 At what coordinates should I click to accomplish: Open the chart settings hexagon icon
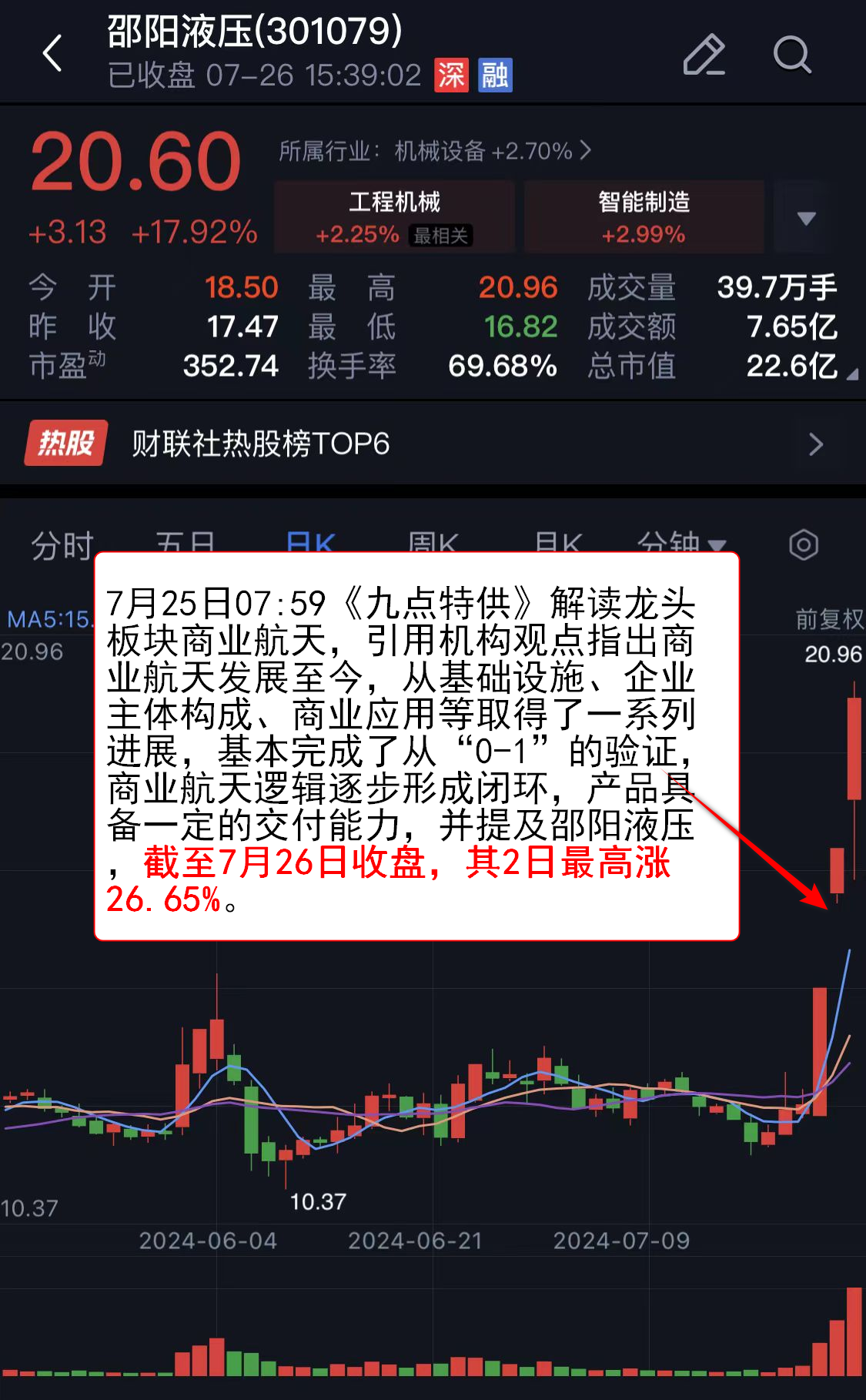[x=803, y=544]
